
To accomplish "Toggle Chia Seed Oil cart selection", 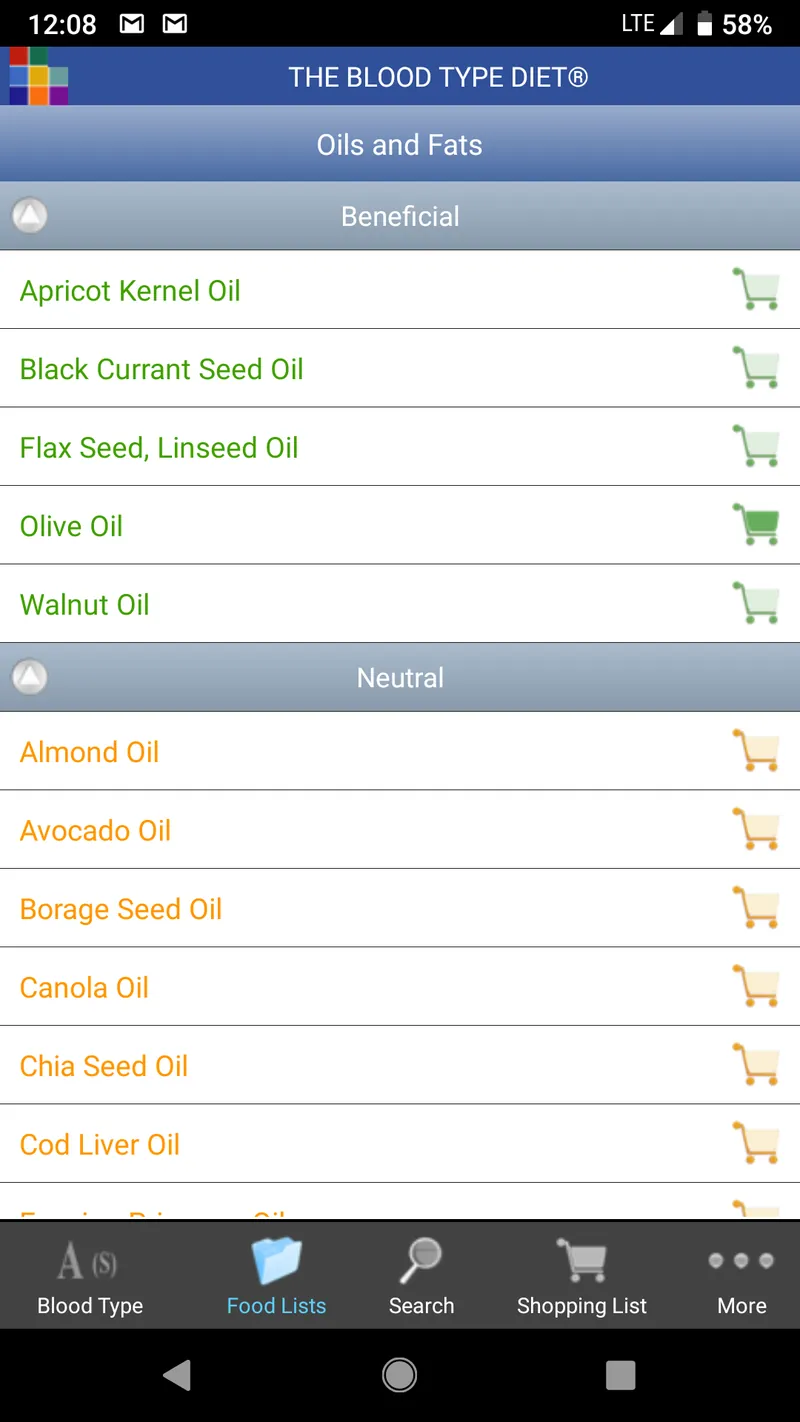I will coord(756,1065).
